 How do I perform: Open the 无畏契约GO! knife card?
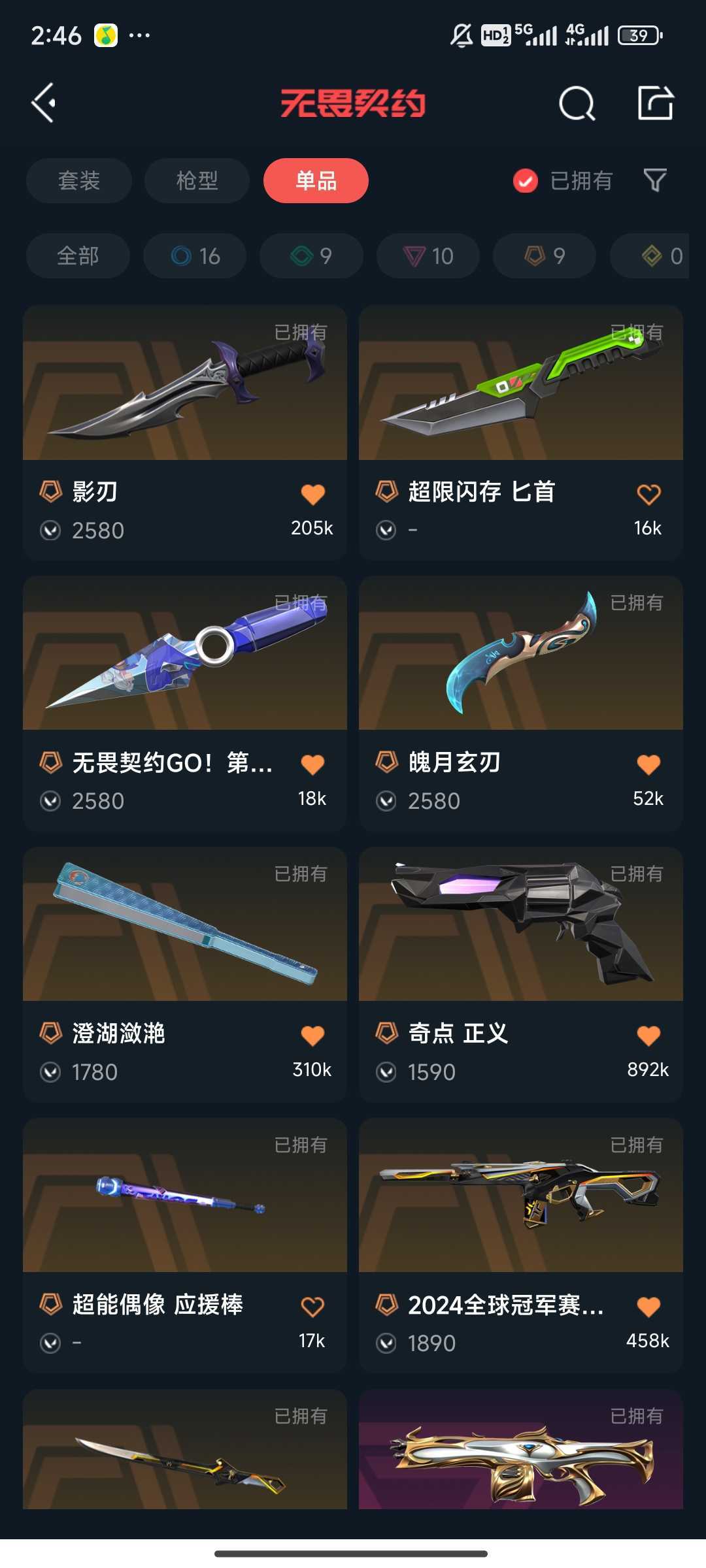pyautogui.click(x=185, y=703)
